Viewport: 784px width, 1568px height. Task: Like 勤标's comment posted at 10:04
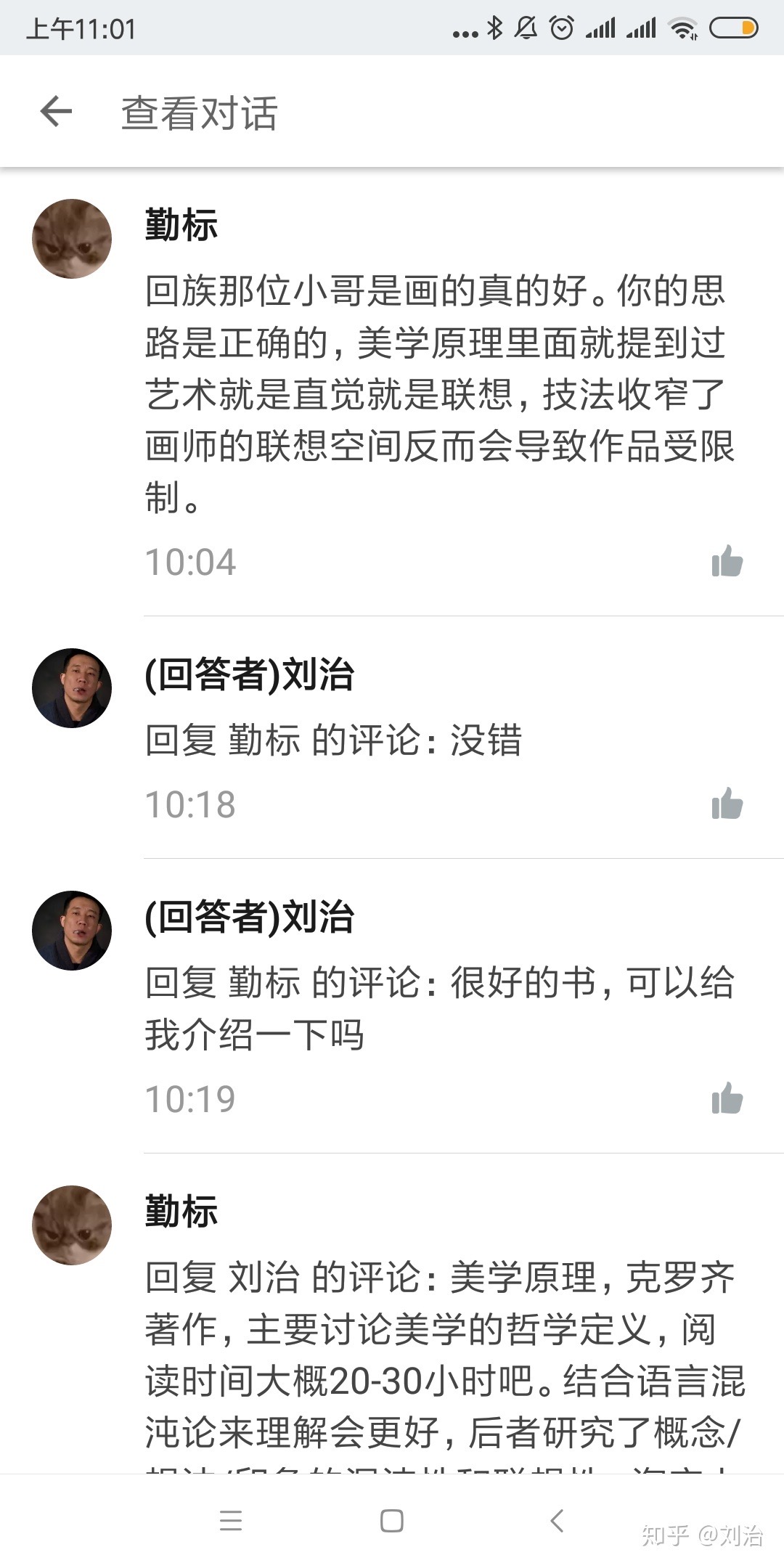727,561
